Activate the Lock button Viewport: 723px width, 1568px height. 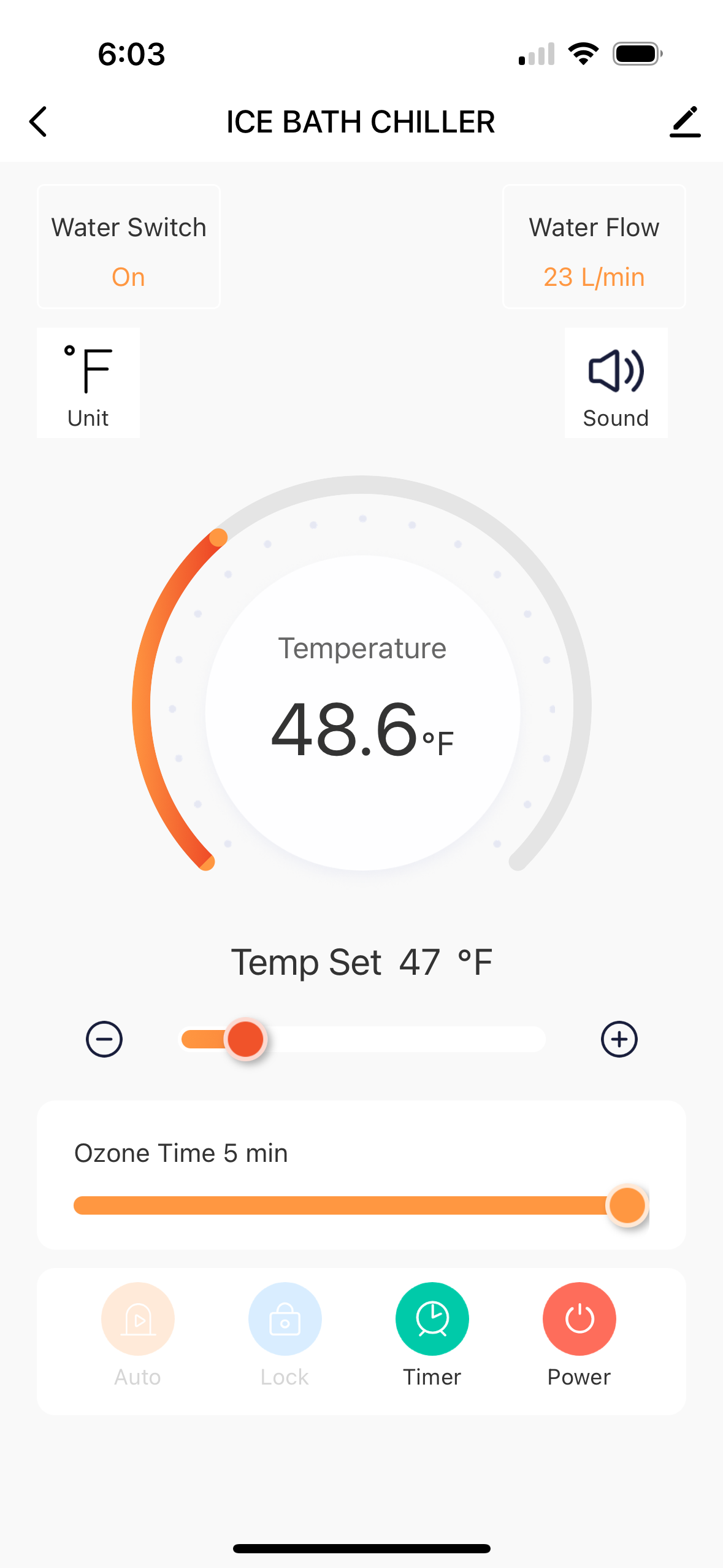[x=285, y=1319]
